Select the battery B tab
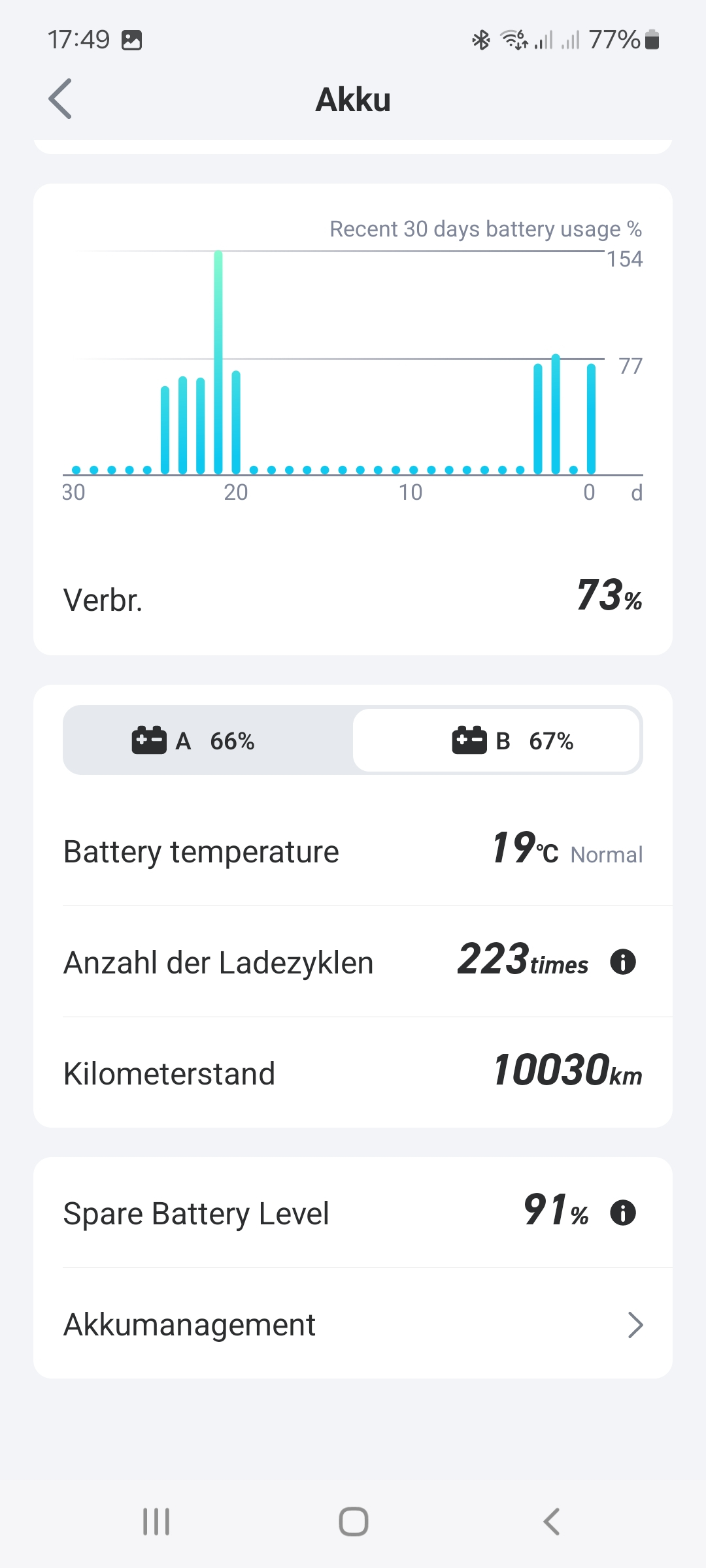Viewport: 706px width, 1568px height. [x=497, y=741]
